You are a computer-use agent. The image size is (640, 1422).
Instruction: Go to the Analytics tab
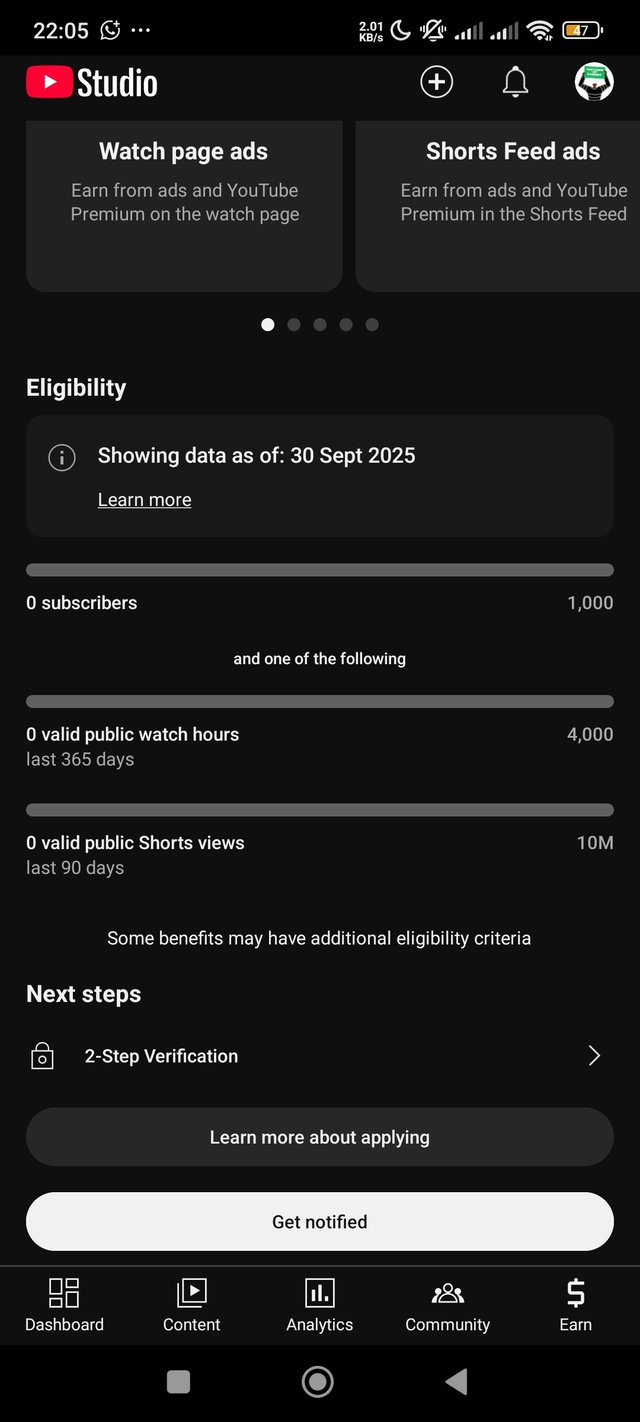point(319,1305)
